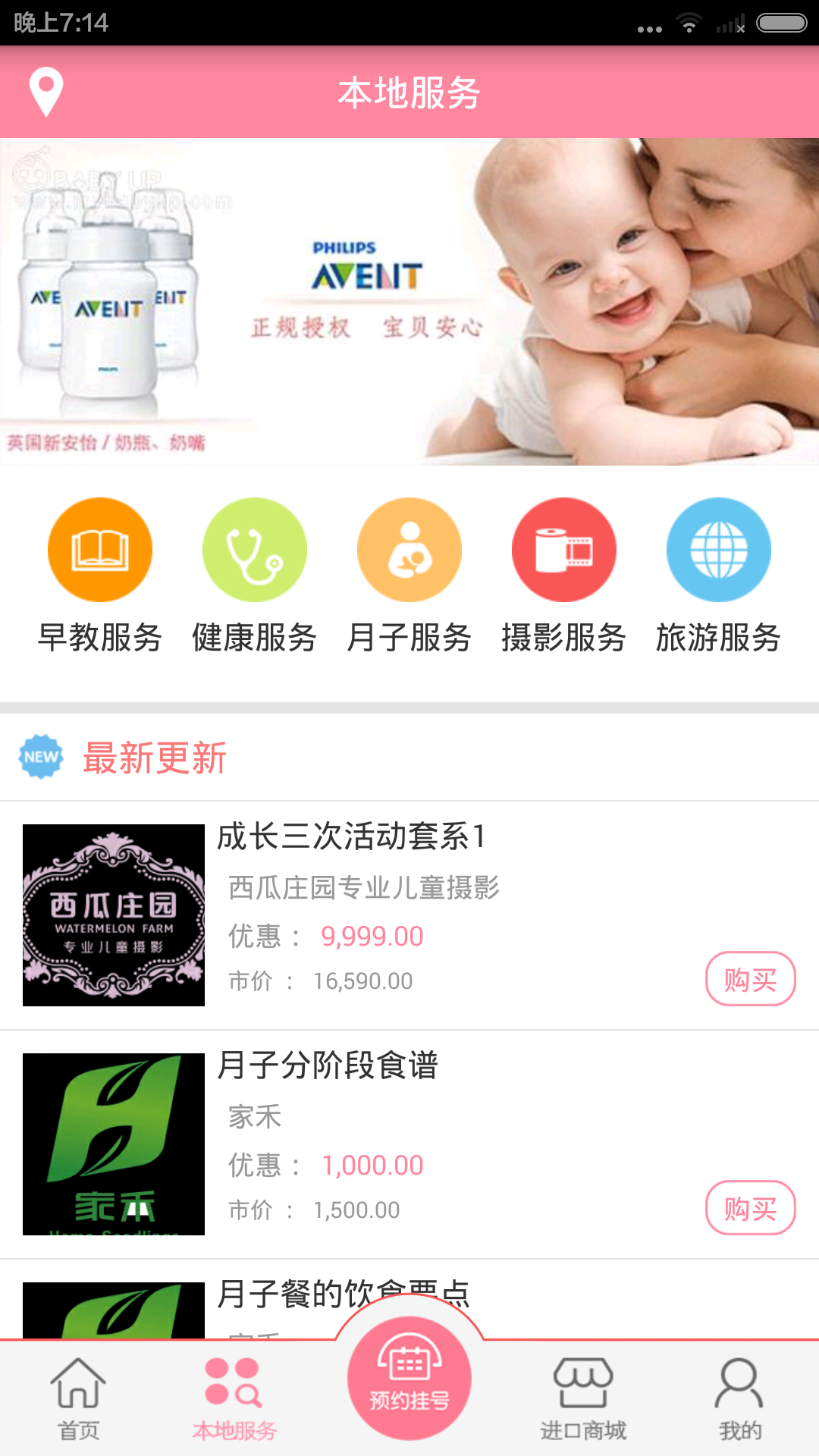This screenshot has width=819, height=1456.
Task: Open 旅游服务 category
Action: (718, 576)
